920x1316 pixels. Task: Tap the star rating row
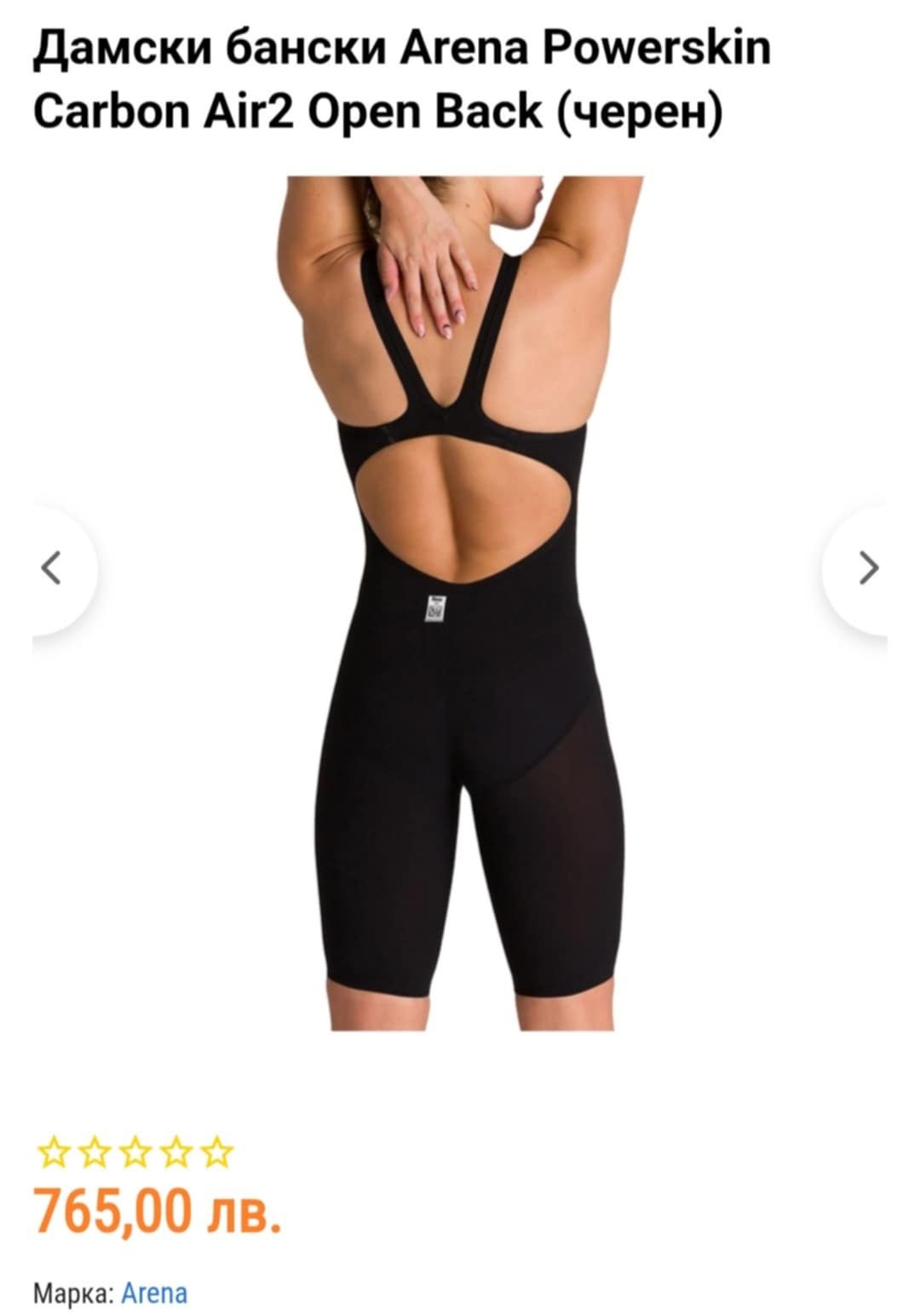point(135,1152)
